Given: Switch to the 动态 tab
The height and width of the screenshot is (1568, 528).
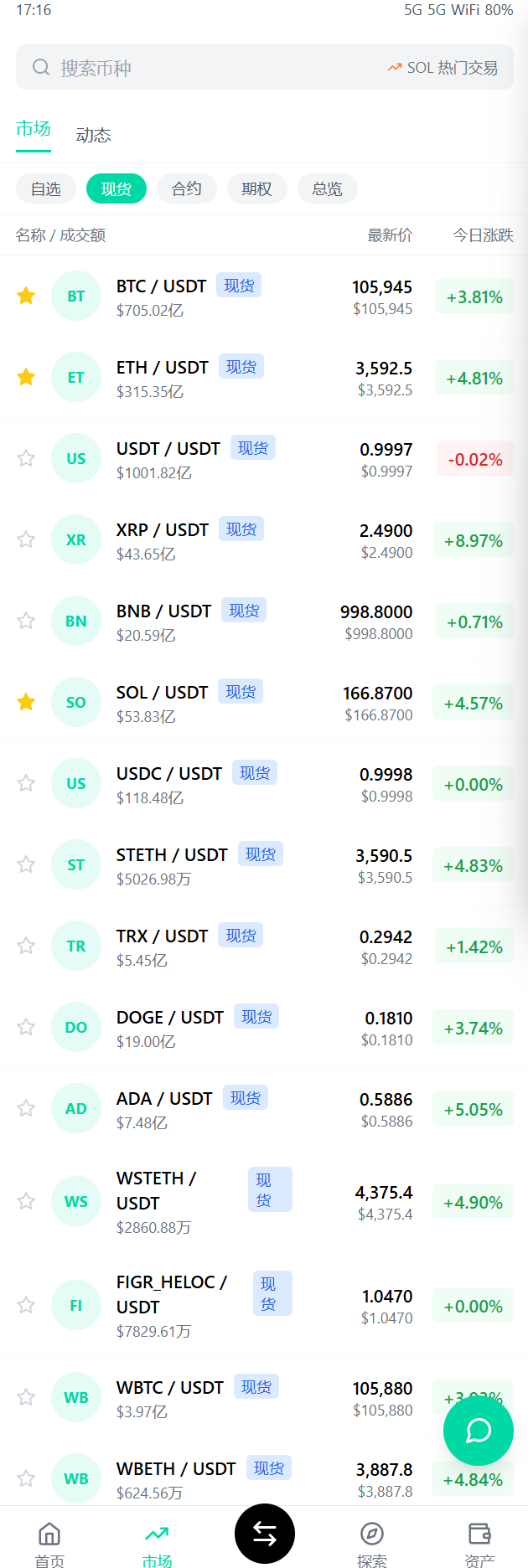Looking at the screenshot, I should [93, 135].
